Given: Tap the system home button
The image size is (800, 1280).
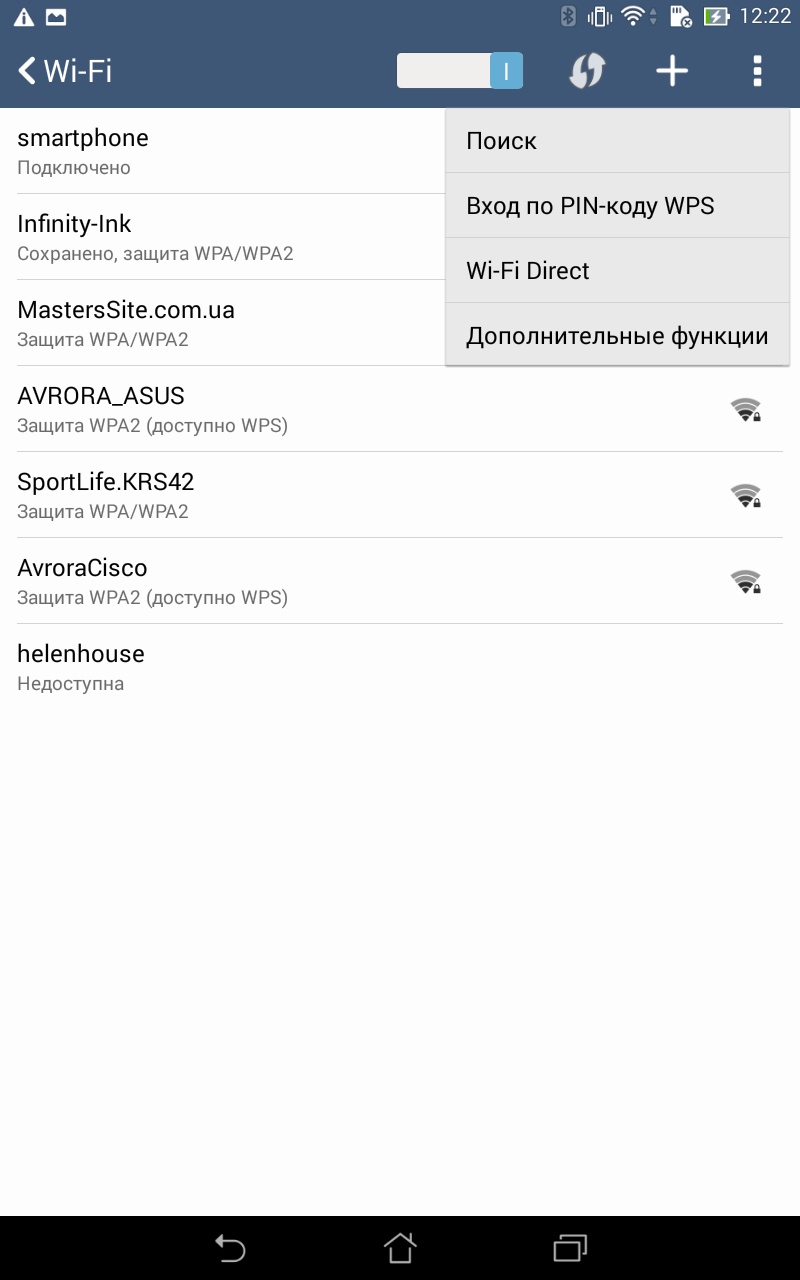Looking at the screenshot, I should (x=400, y=1248).
